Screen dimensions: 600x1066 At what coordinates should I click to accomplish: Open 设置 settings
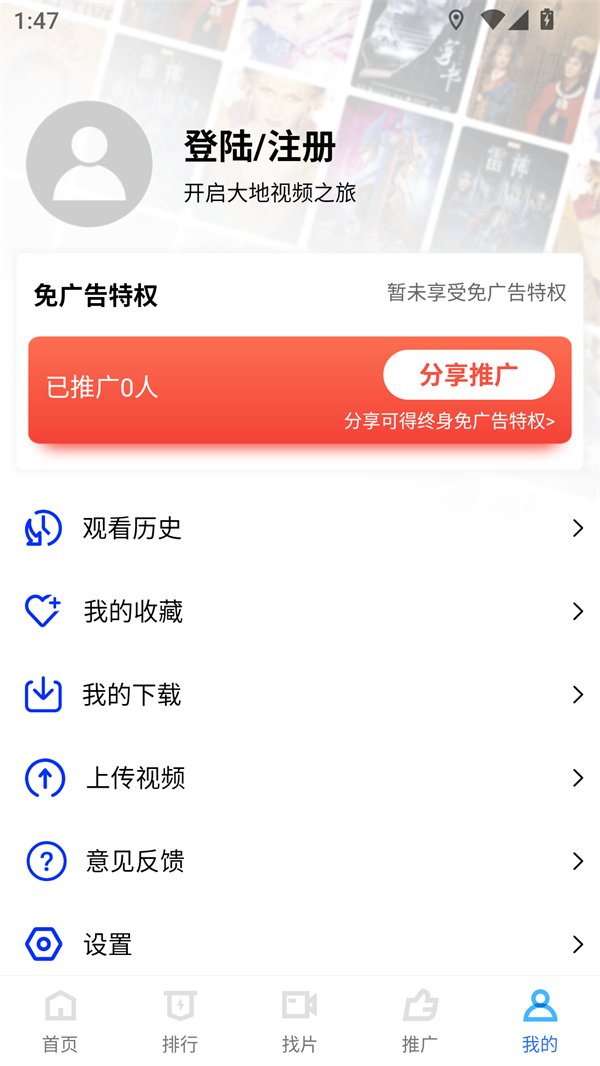coord(300,944)
